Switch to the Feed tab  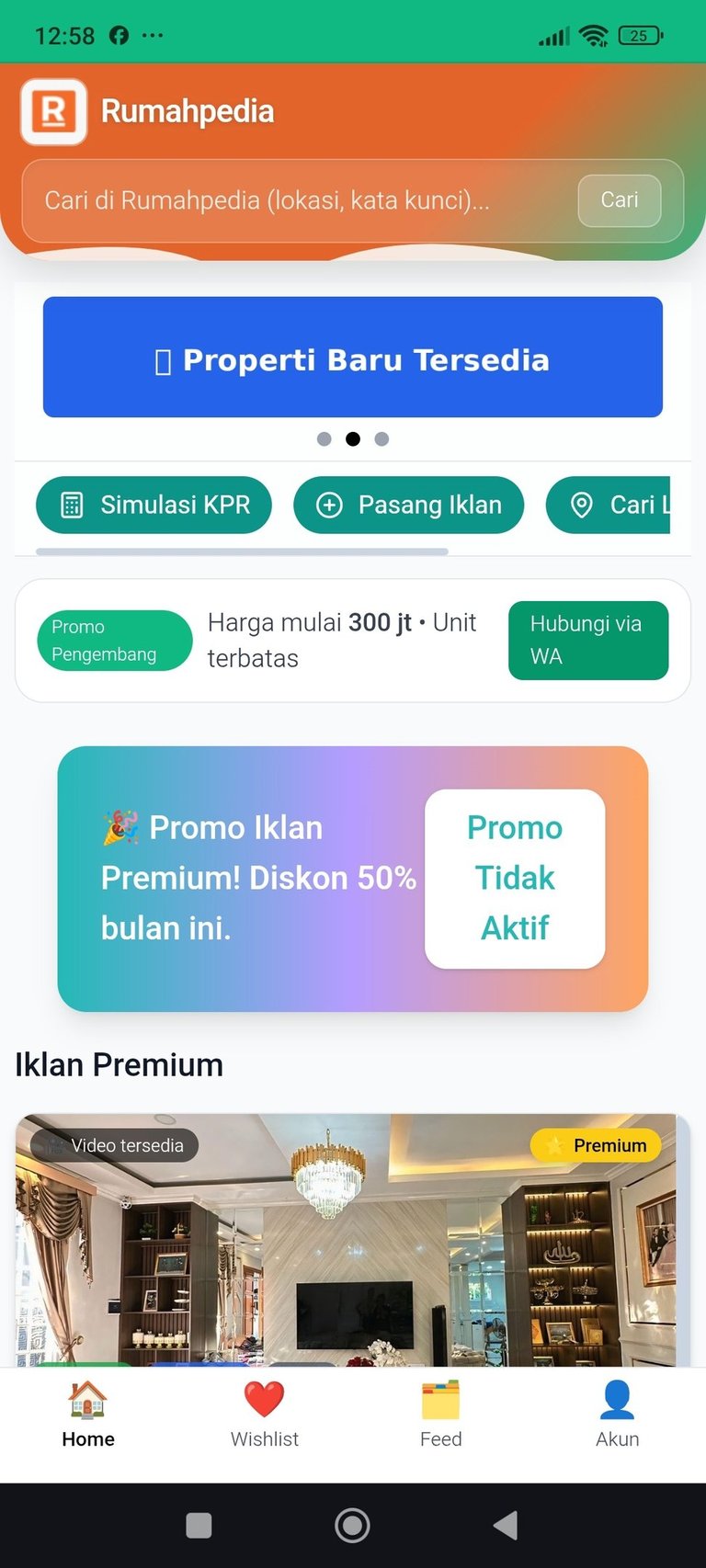click(x=441, y=1416)
